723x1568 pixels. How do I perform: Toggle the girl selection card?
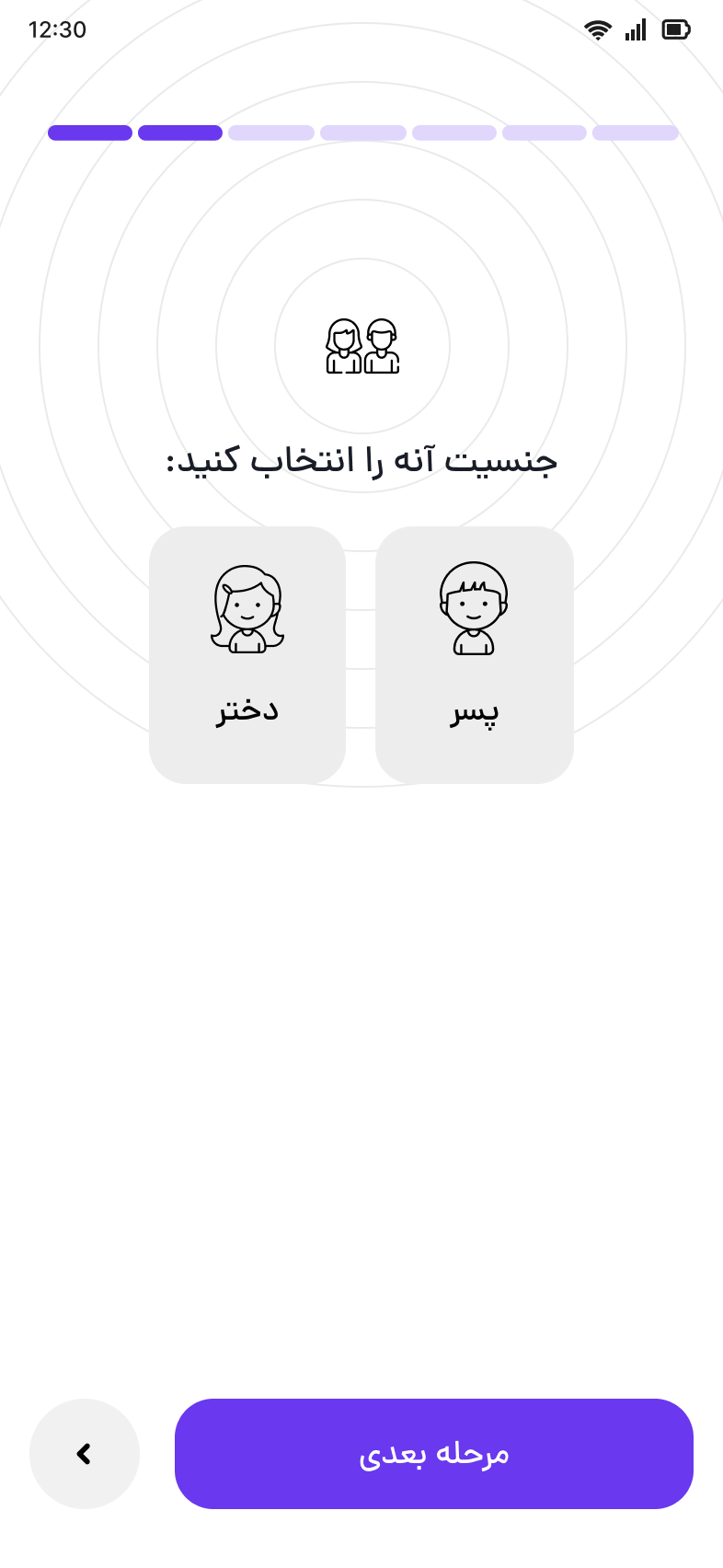247,653
